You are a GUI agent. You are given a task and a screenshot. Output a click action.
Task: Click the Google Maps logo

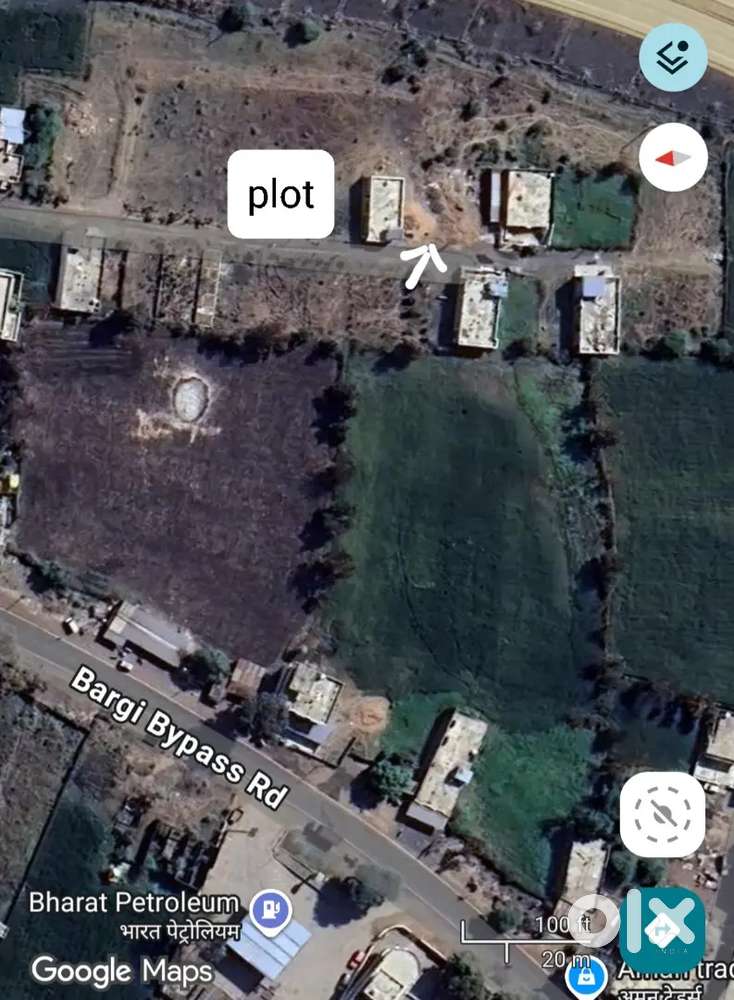coord(120,971)
